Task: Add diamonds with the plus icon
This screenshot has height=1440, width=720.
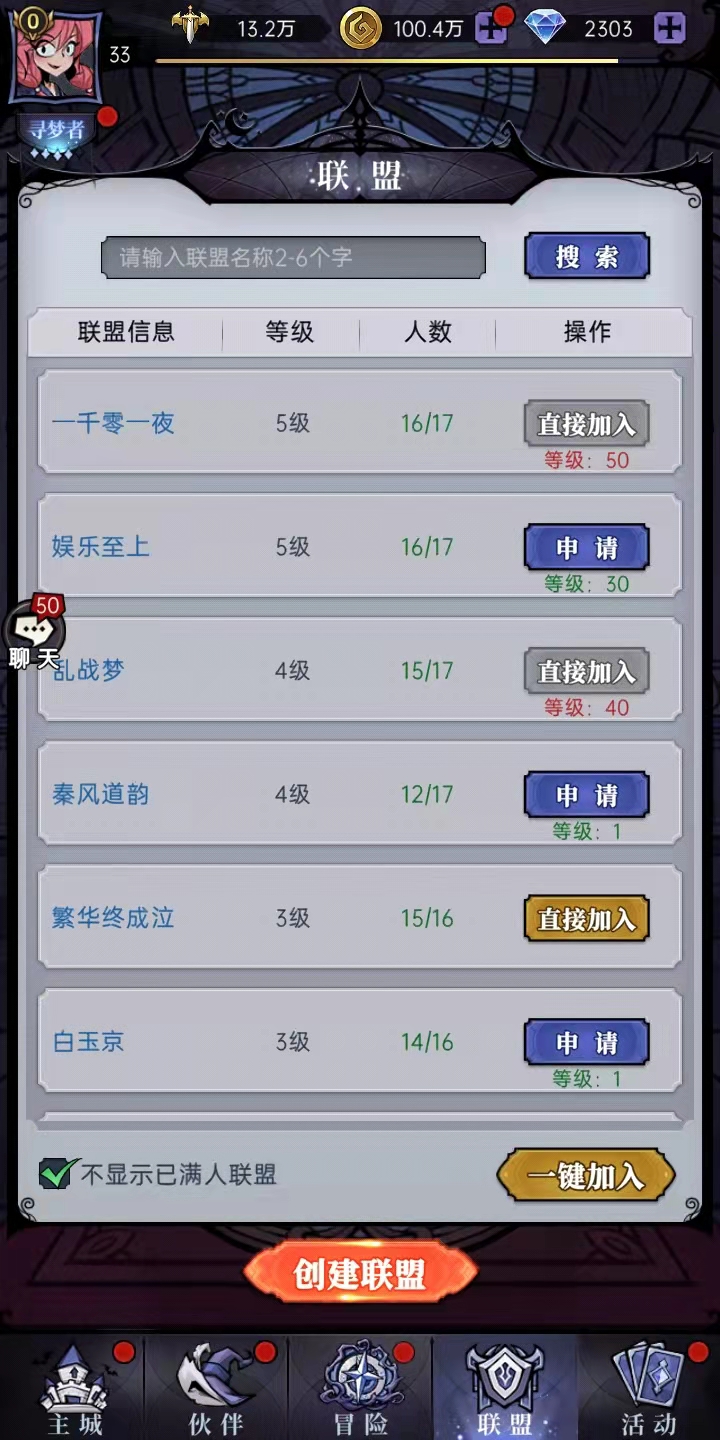Action: tap(669, 29)
